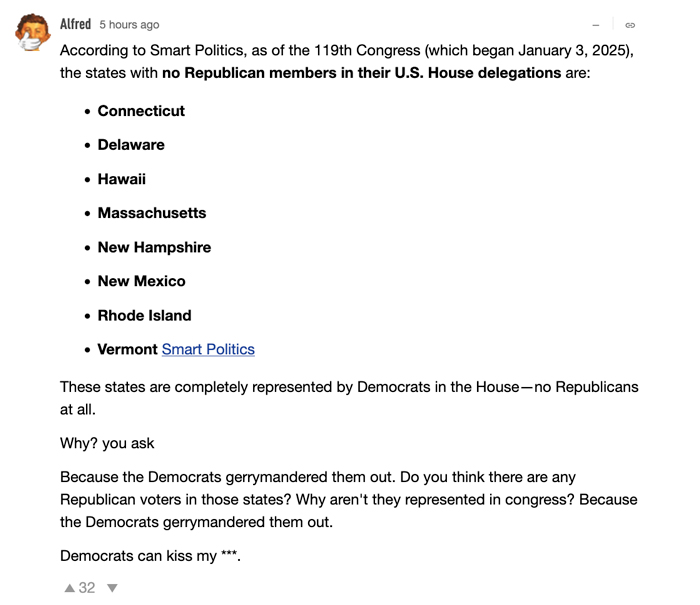Image resolution: width=700 pixels, height=605 pixels.
Task: Open the 5 hours ago timestamp
Action: [129, 25]
